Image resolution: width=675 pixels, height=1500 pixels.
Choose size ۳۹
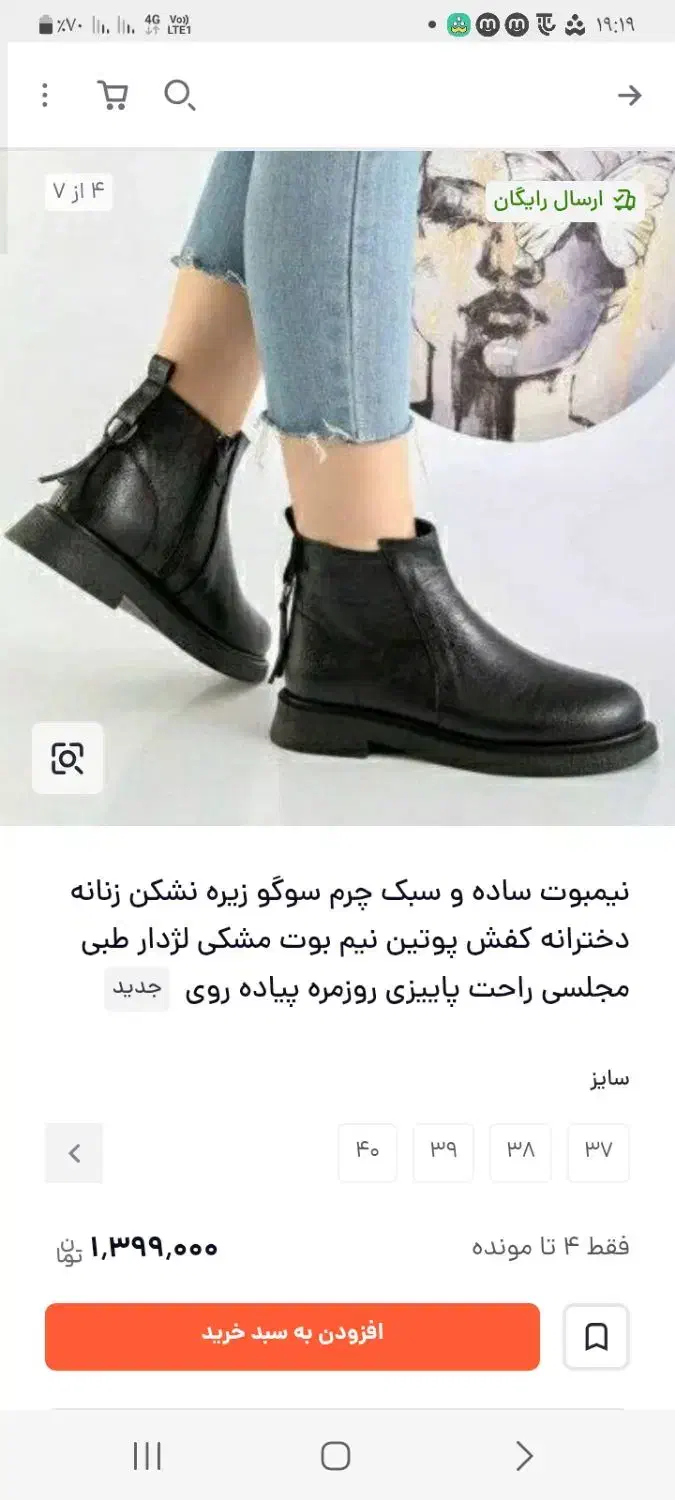point(444,1152)
